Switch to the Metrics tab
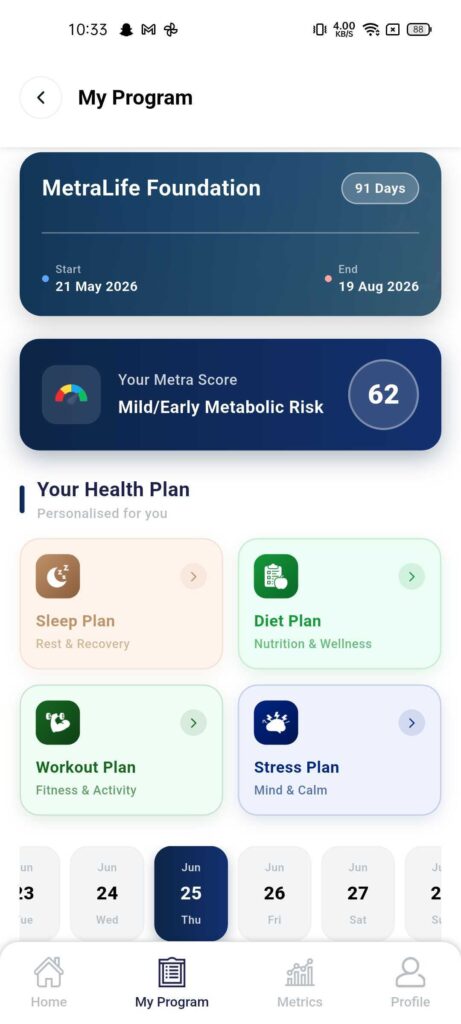Screen dimensions: 461x1024 click(300, 982)
